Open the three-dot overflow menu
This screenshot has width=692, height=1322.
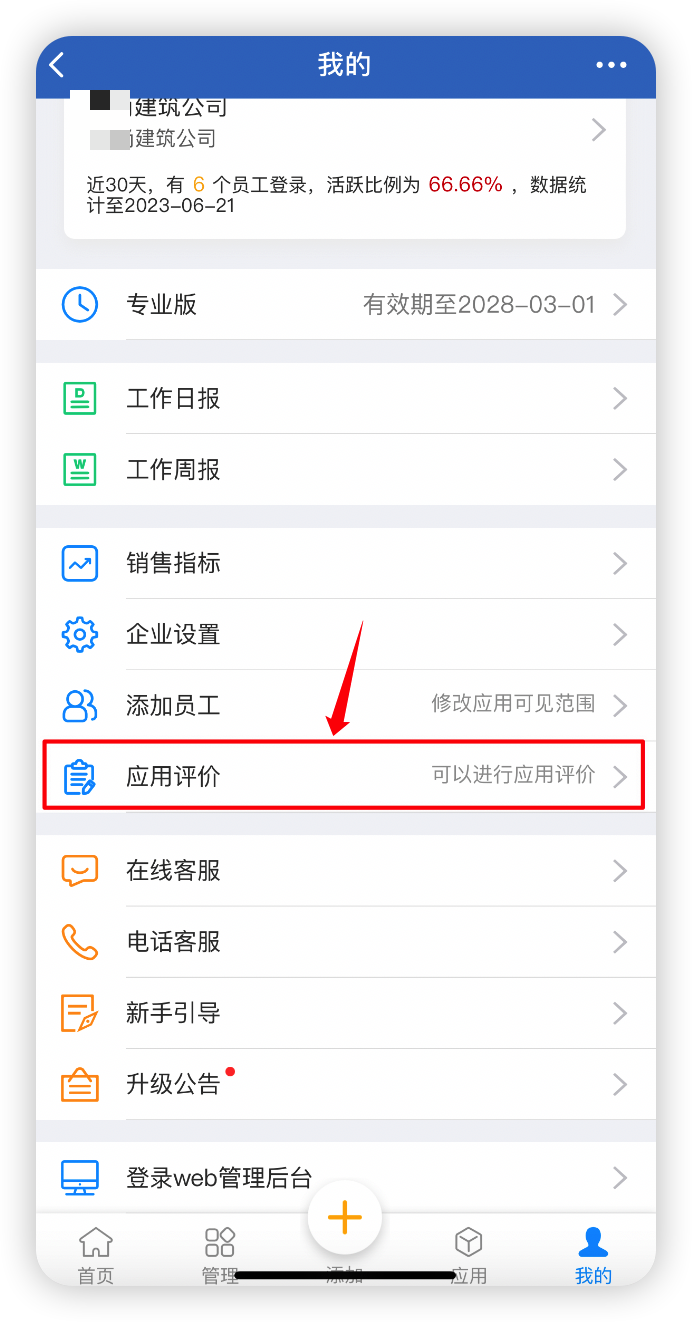point(611,65)
